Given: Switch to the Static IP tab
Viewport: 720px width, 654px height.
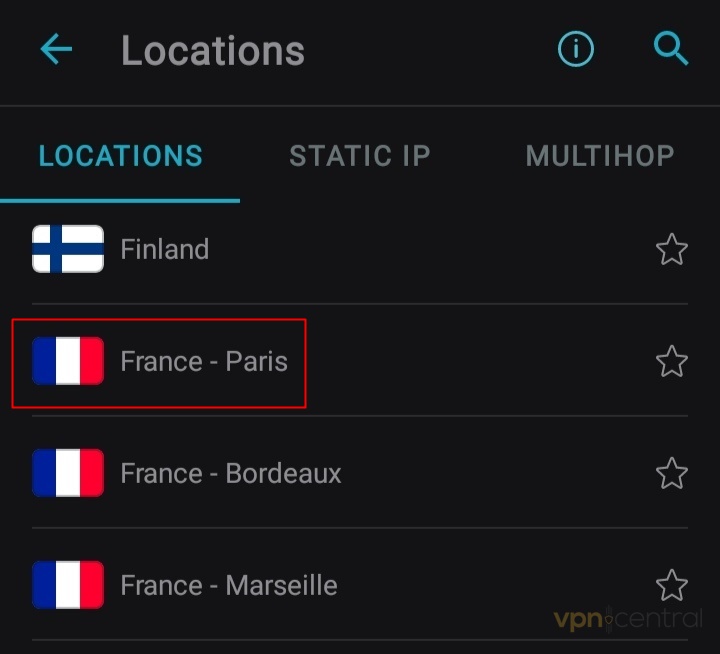Looking at the screenshot, I should coord(360,156).
